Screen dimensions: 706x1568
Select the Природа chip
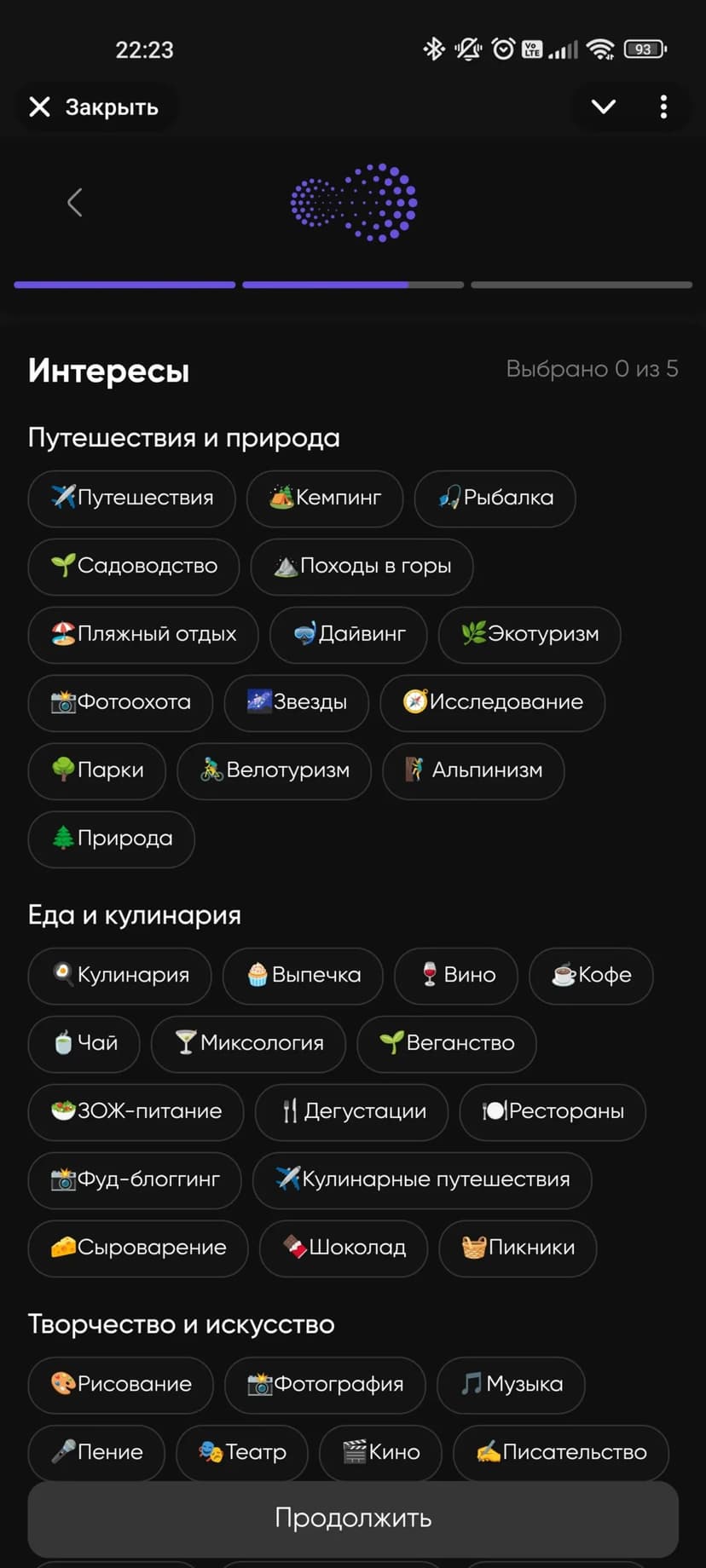[x=112, y=839]
